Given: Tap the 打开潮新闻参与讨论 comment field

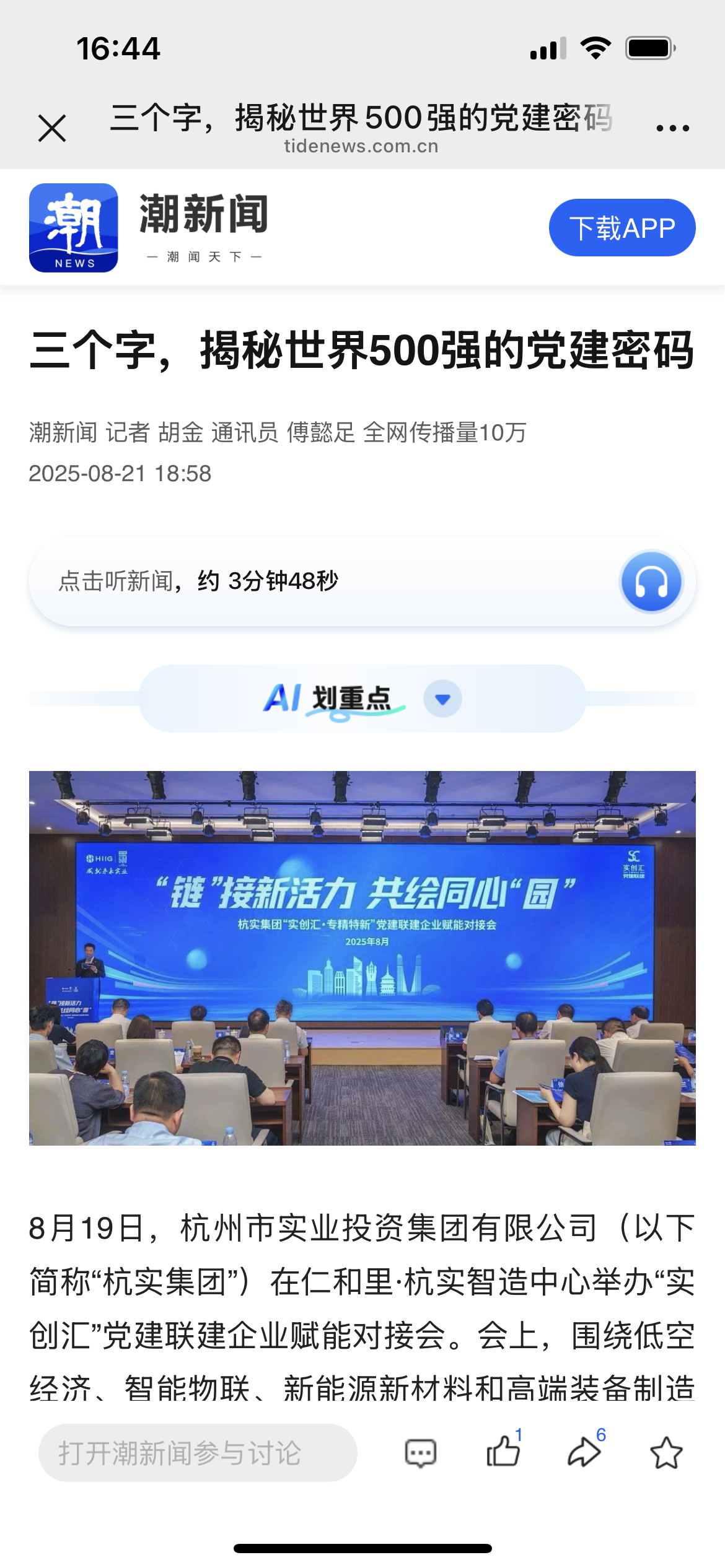Looking at the screenshot, I should pos(198,1453).
